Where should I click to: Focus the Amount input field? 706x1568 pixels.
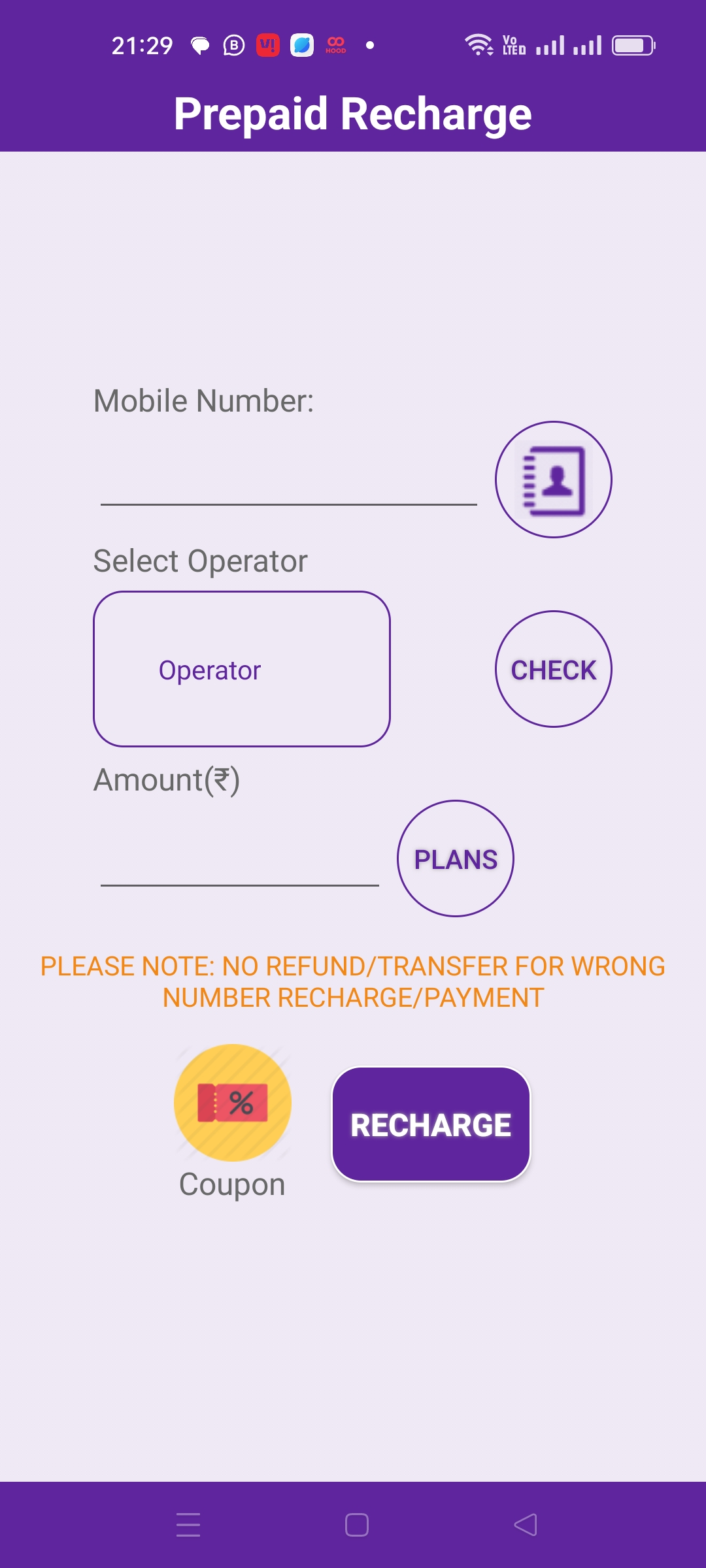pos(239,860)
